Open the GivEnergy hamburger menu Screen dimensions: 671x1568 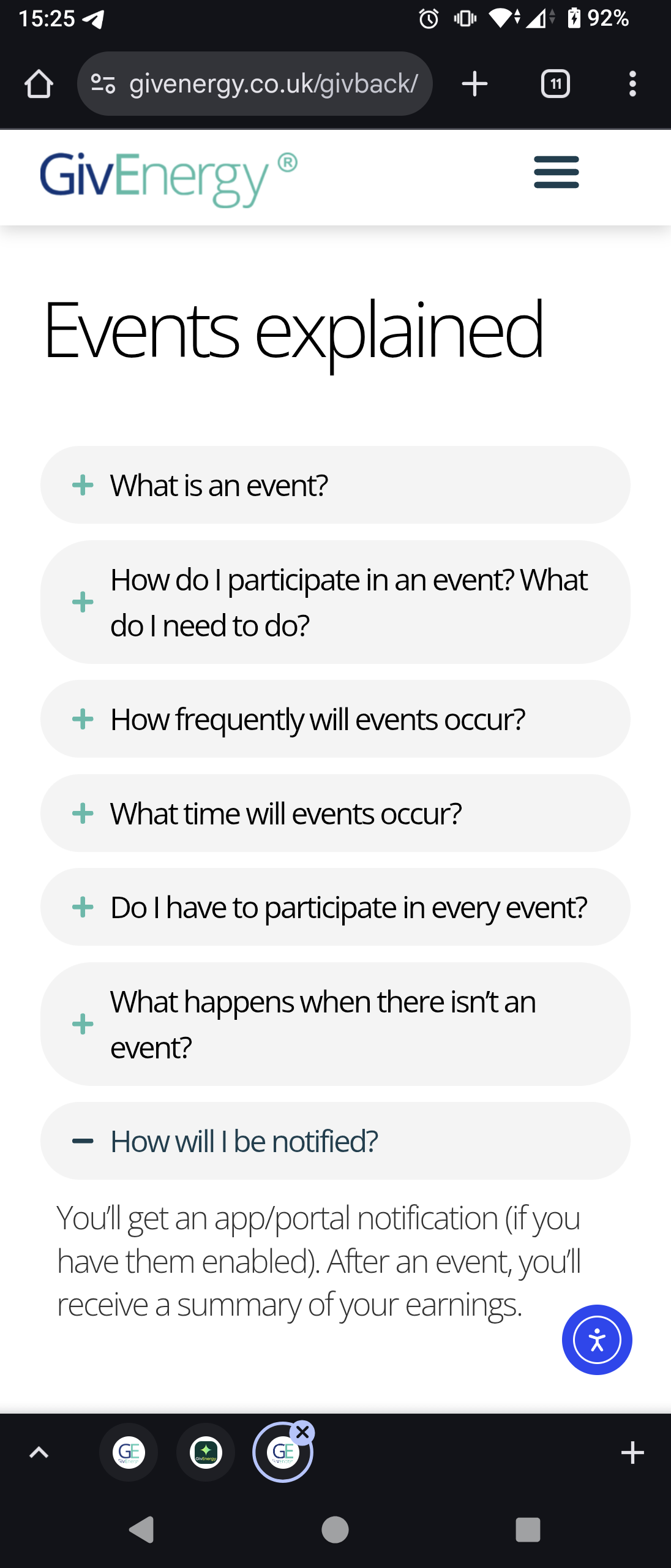pyautogui.click(x=556, y=172)
